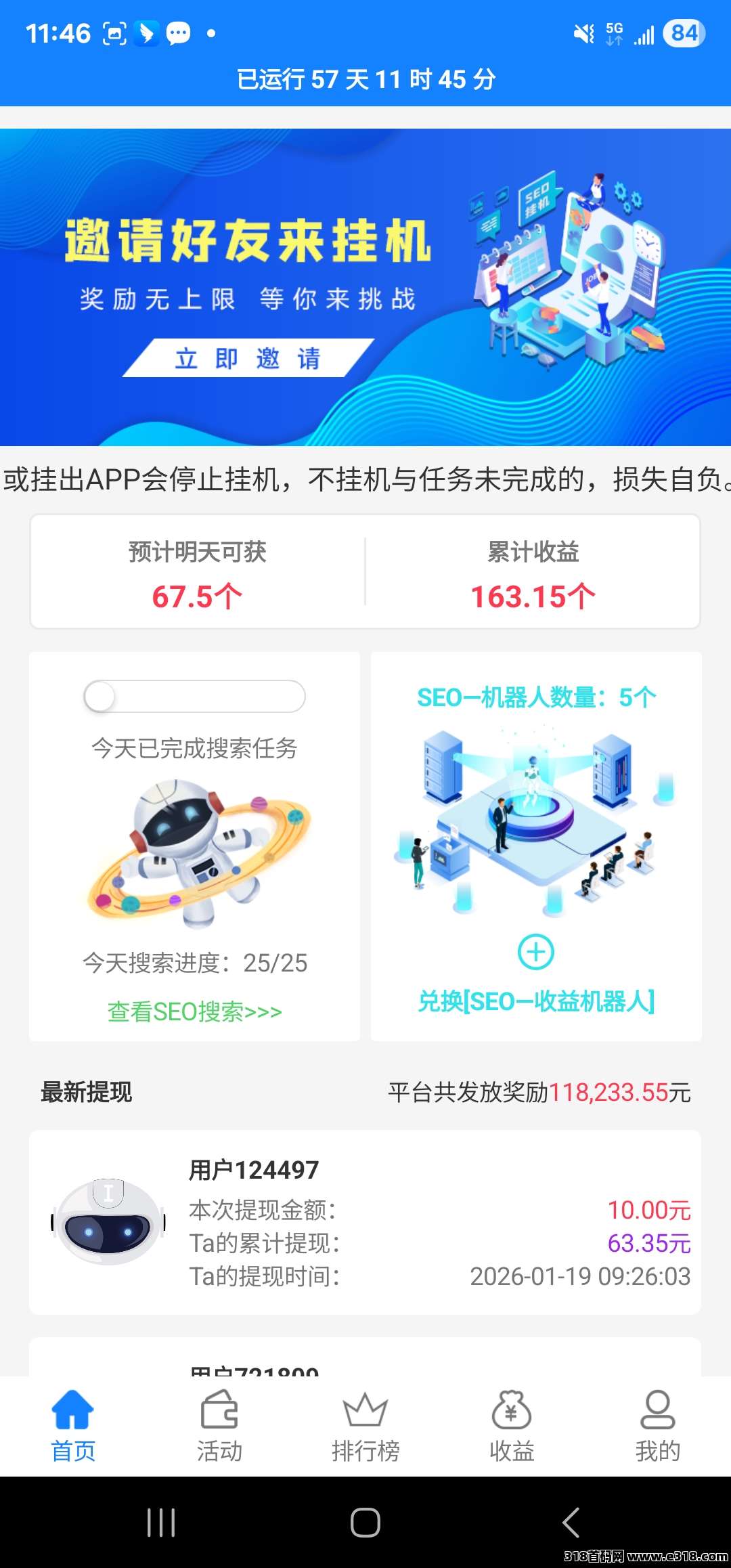
Task: Go to the 收益 earnings tab
Action: click(512, 1426)
